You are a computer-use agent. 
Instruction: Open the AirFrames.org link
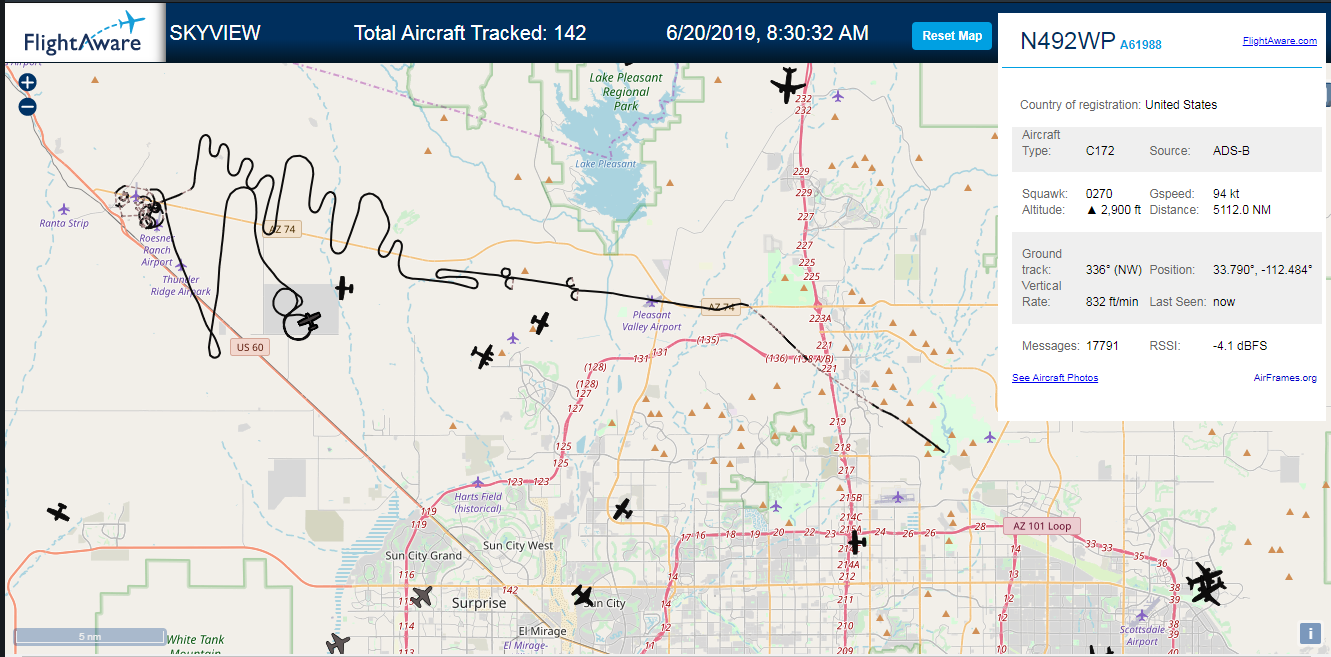tap(1285, 378)
